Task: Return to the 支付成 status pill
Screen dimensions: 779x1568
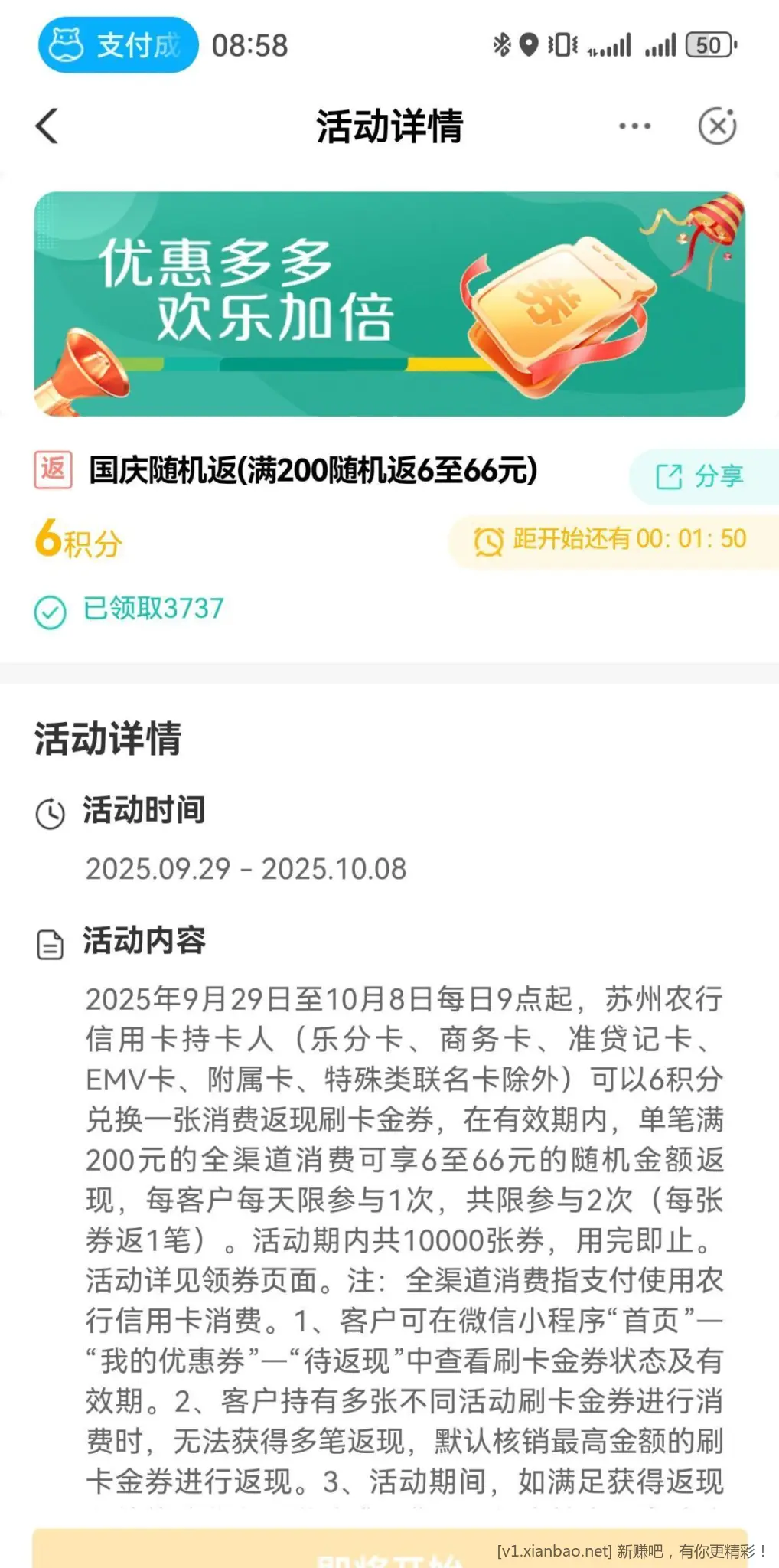Action: click(119, 45)
